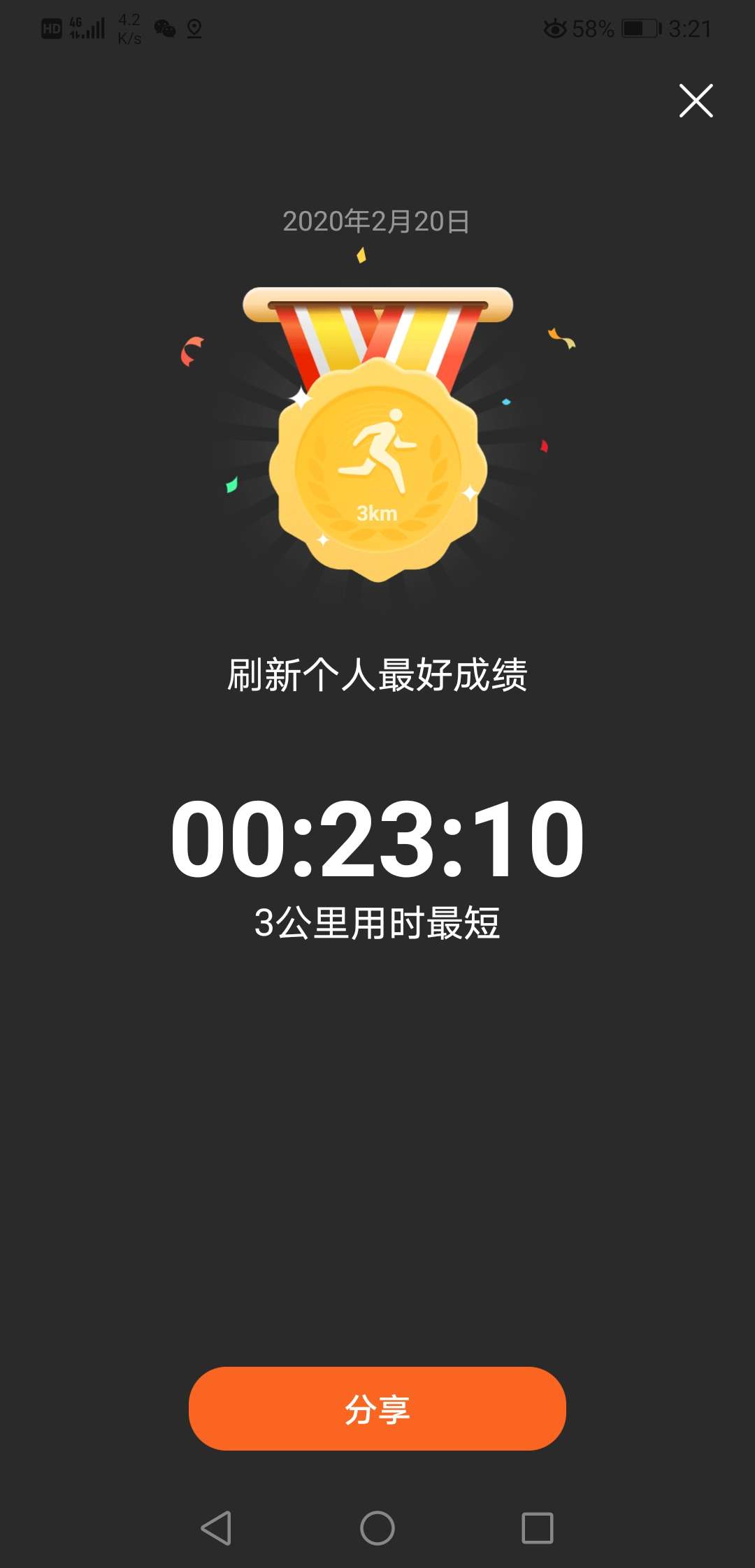Tap the 刷新个人最好成绩 achievement text

point(377,672)
